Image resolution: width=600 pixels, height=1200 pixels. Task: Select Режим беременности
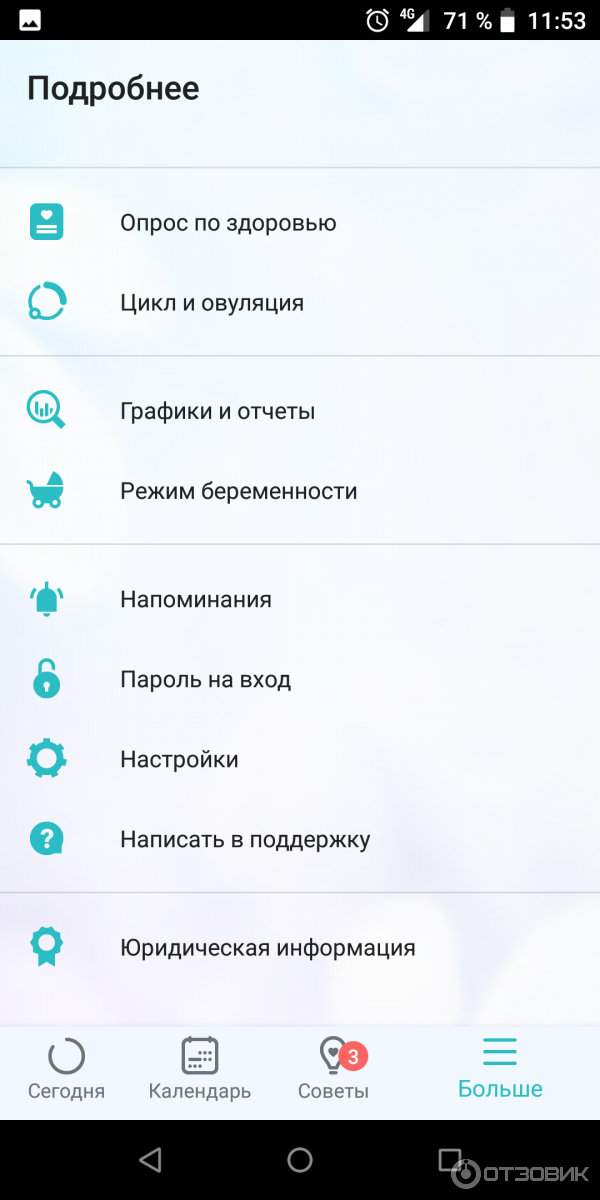pyautogui.click(x=238, y=491)
